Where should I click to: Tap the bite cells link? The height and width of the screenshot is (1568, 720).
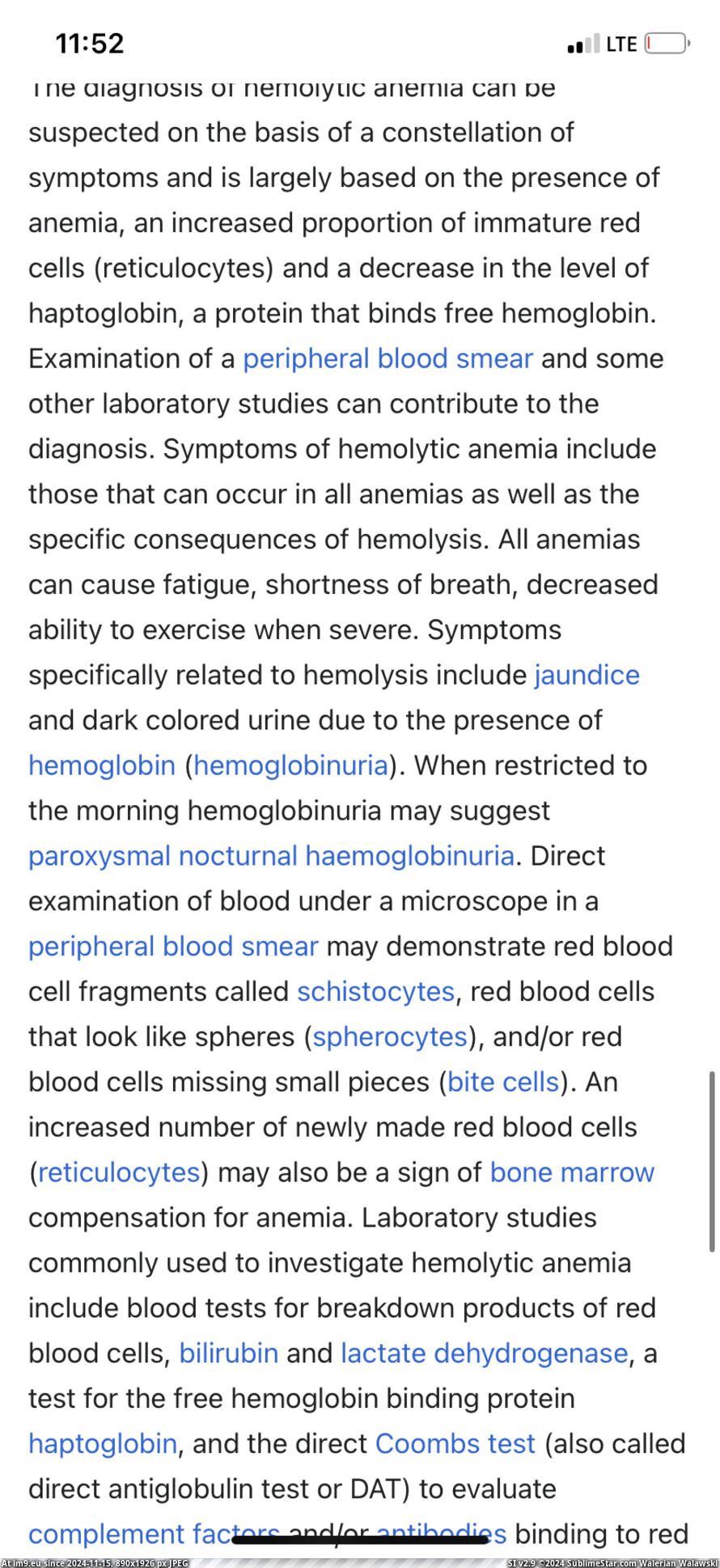tap(503, 1083)
